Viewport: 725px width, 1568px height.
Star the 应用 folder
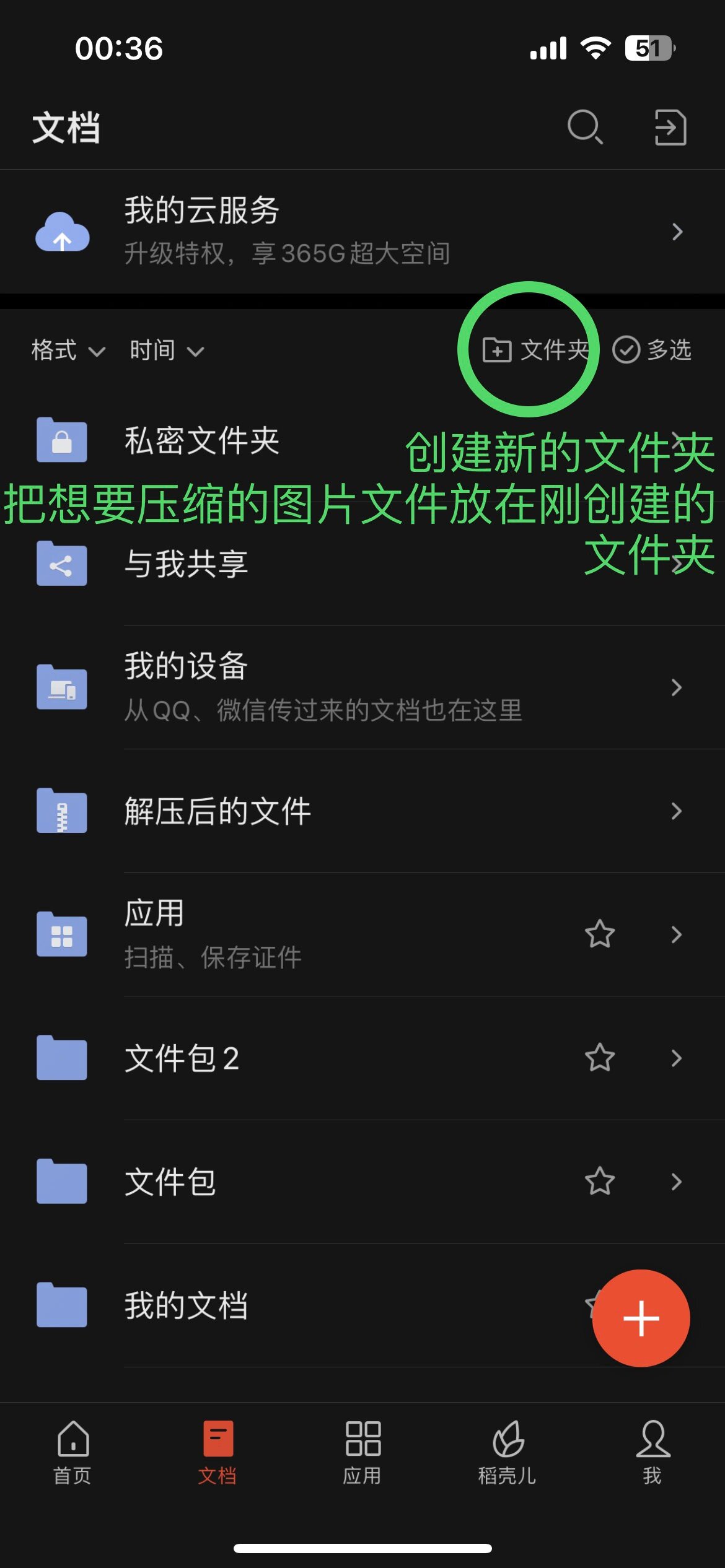(599, 935)
